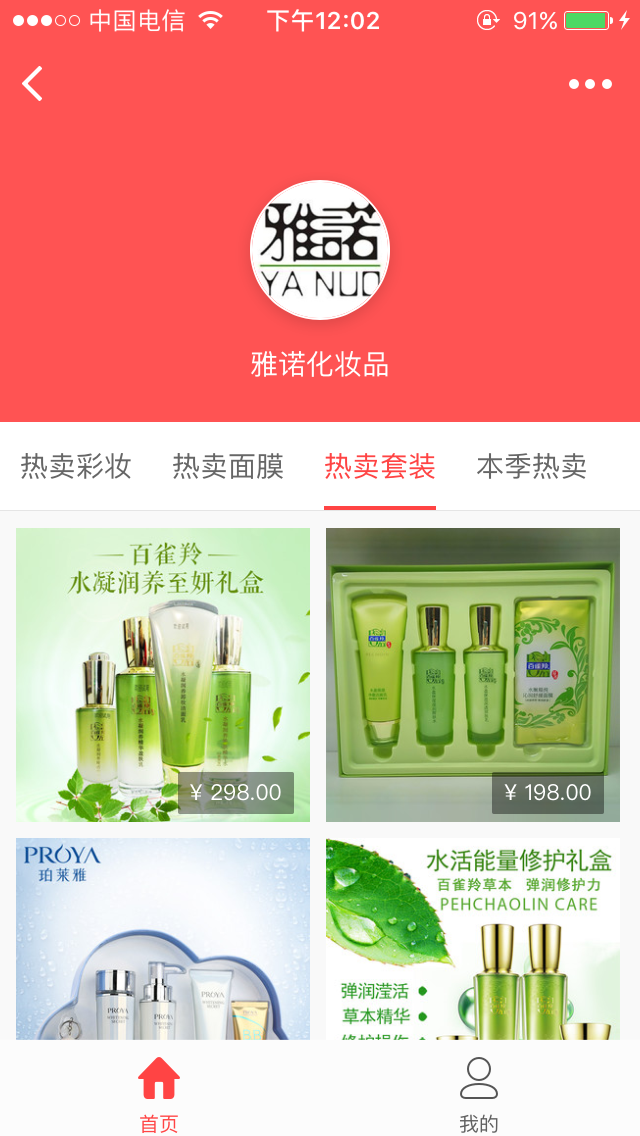
Task: Open the PROYA 珀莱雅 product card
Action: coord(163,938)
